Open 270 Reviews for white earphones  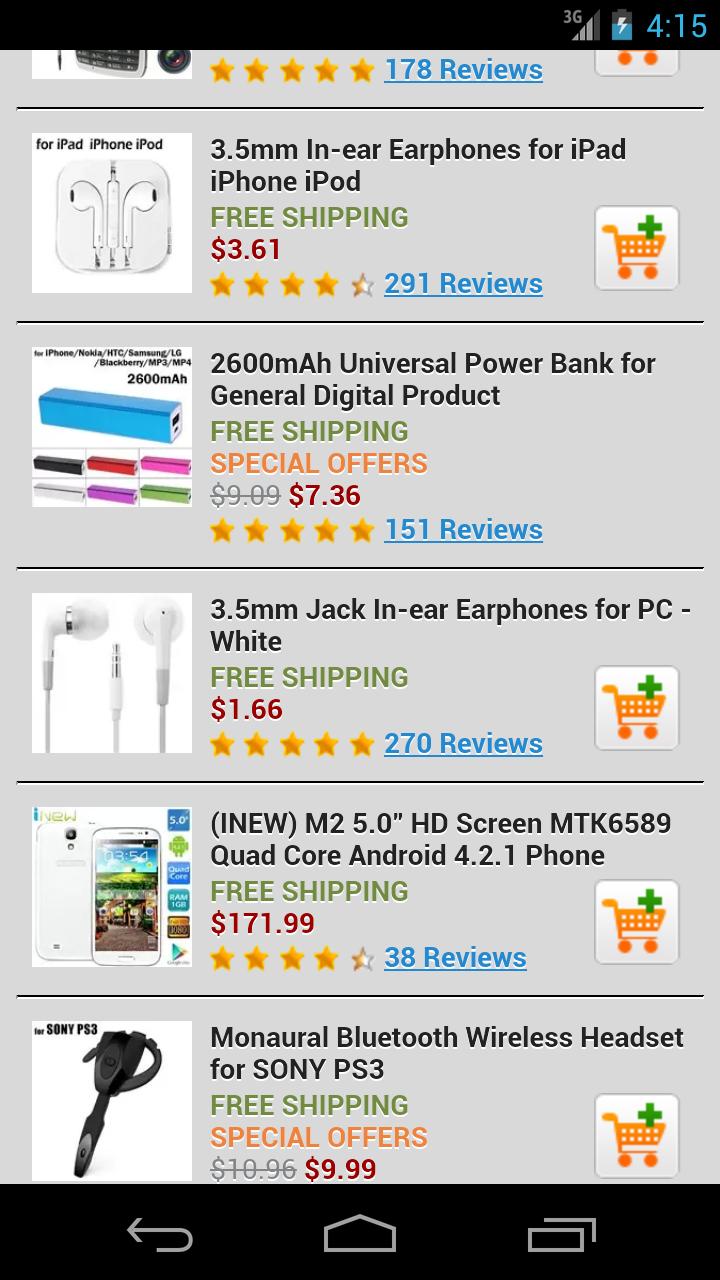click(x=463, y=743)
